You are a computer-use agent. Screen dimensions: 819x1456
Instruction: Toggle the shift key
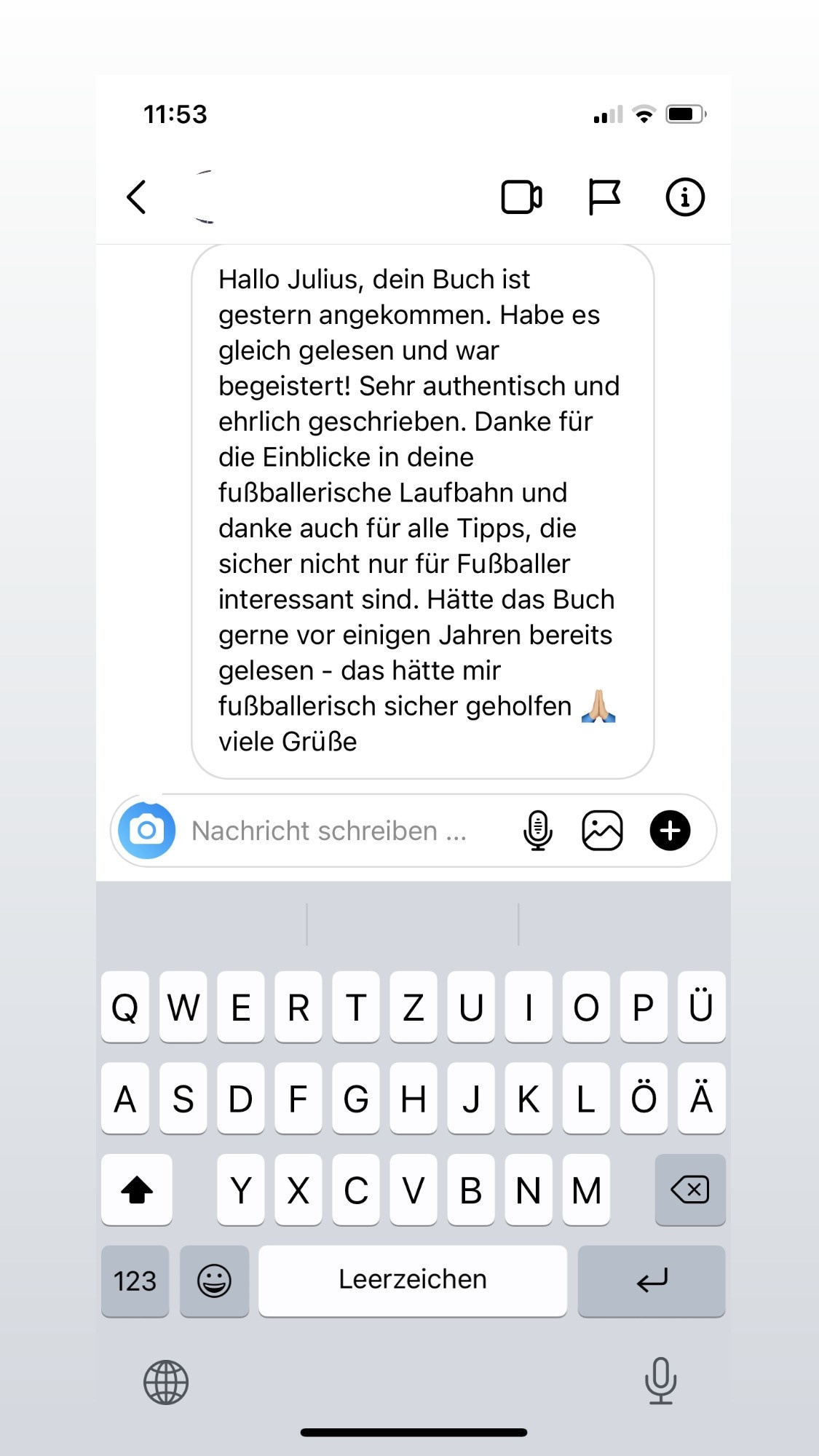pos(137,1190)
